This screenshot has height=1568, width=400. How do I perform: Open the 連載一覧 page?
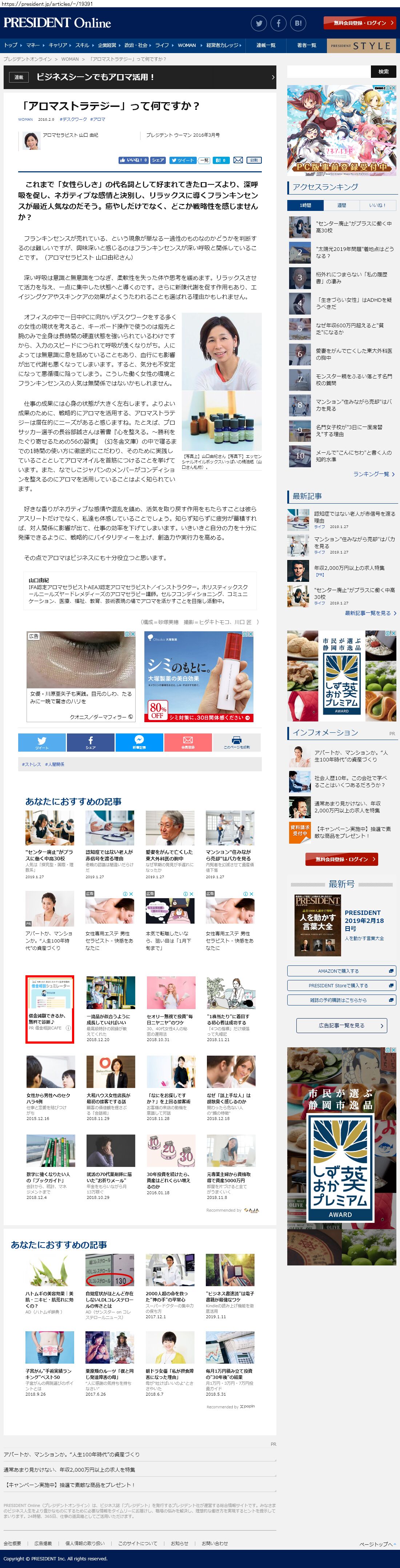(265, 45)
